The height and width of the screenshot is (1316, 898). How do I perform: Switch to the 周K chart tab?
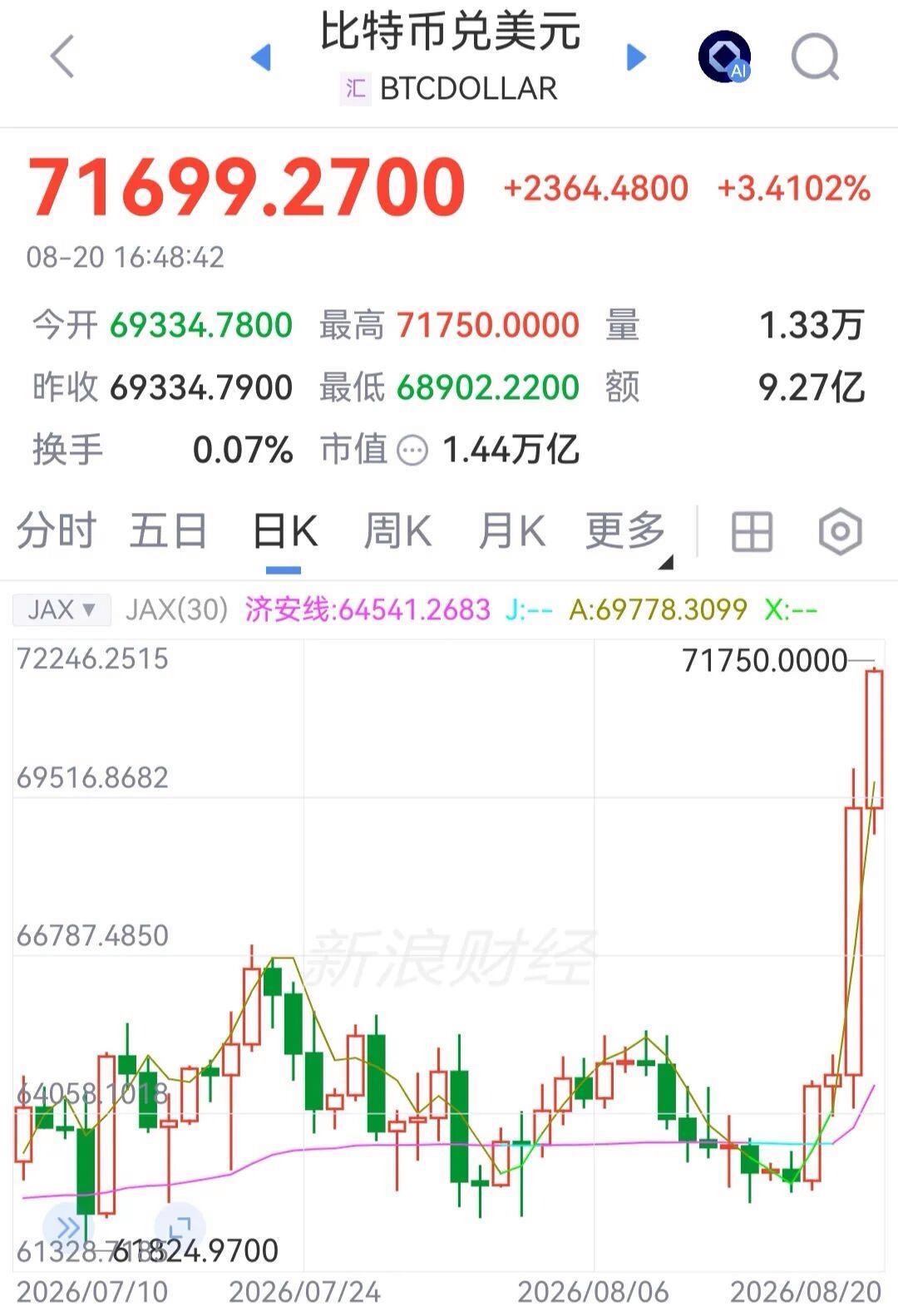pyautogui.click(x=397, y=530)
